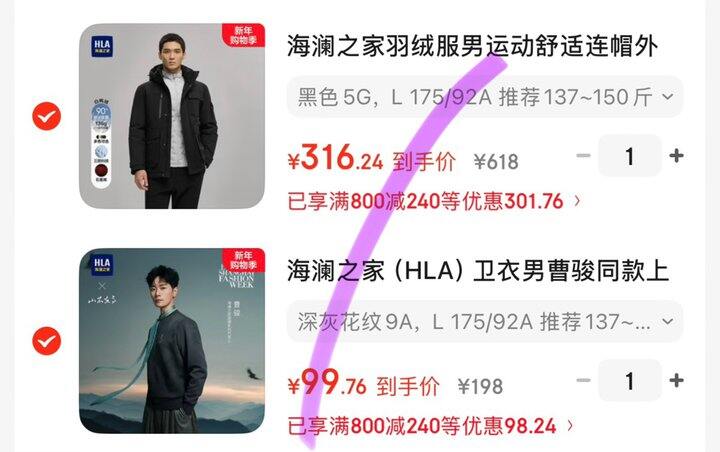Open the down jacket product image
This screenshot has width=720, height=452.
[x=171, y=116]
